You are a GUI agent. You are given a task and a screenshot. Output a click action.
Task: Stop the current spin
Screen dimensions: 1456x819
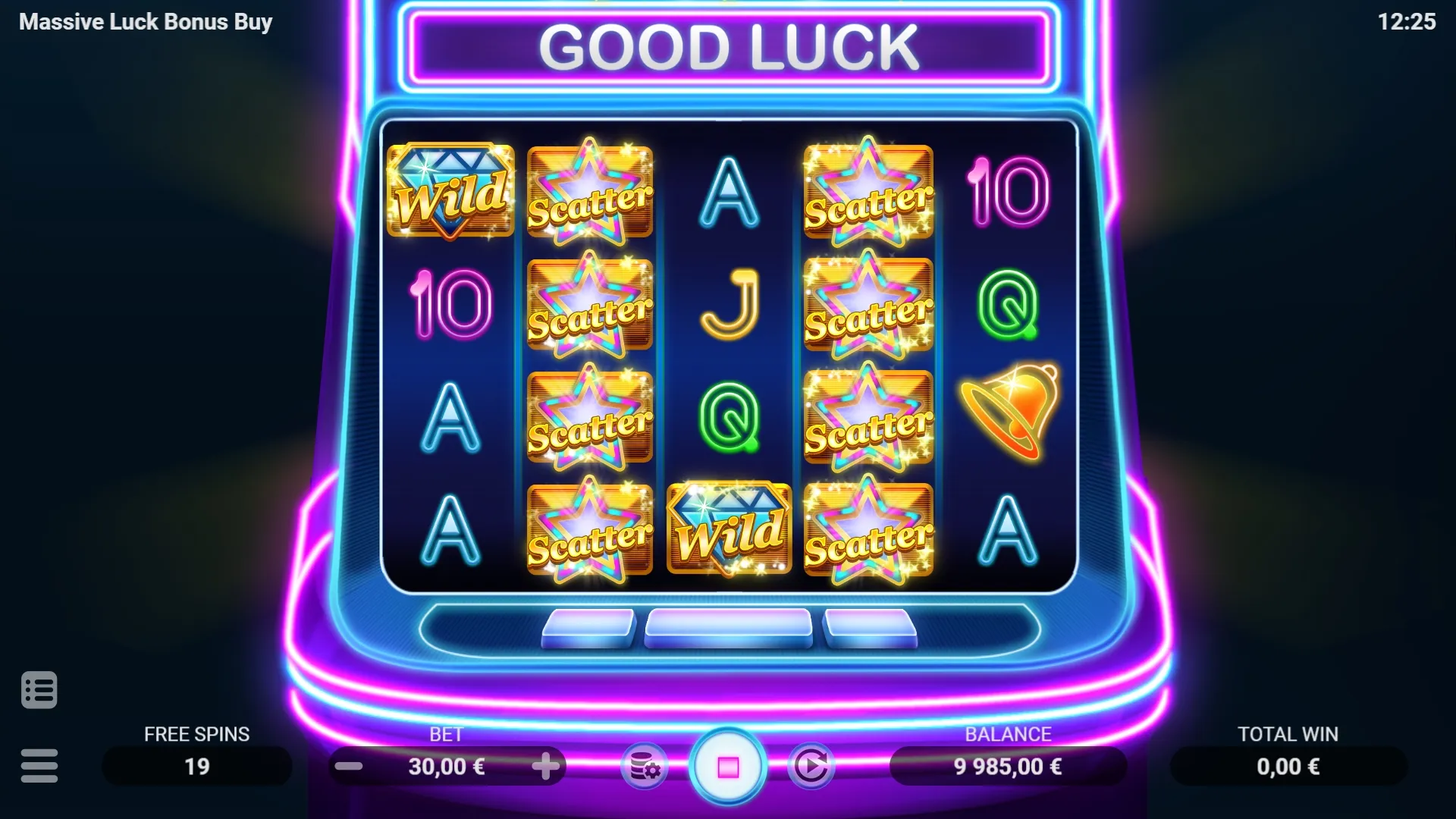click(728, 767)
